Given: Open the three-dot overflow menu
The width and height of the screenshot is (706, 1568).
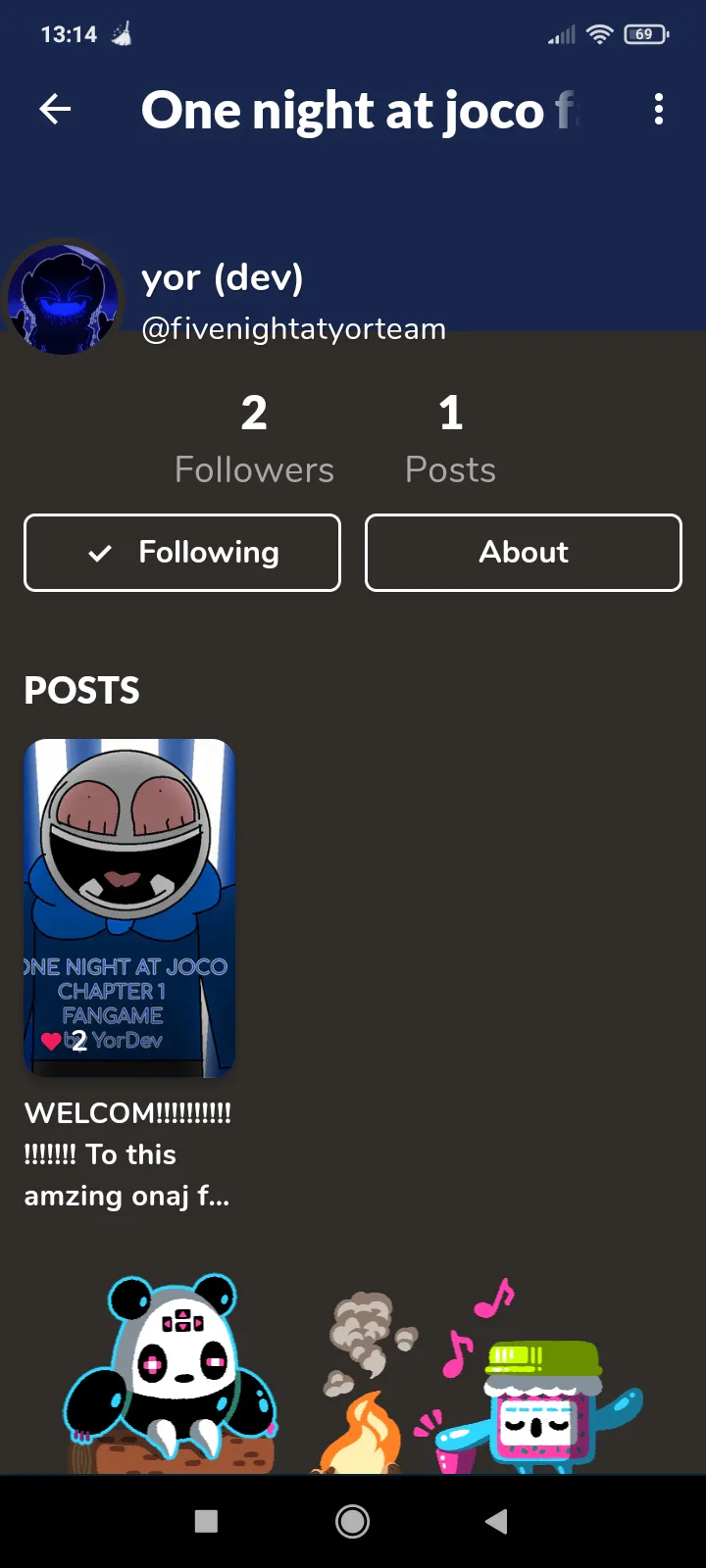Looking at the screenshot, I should pos(659,109).
